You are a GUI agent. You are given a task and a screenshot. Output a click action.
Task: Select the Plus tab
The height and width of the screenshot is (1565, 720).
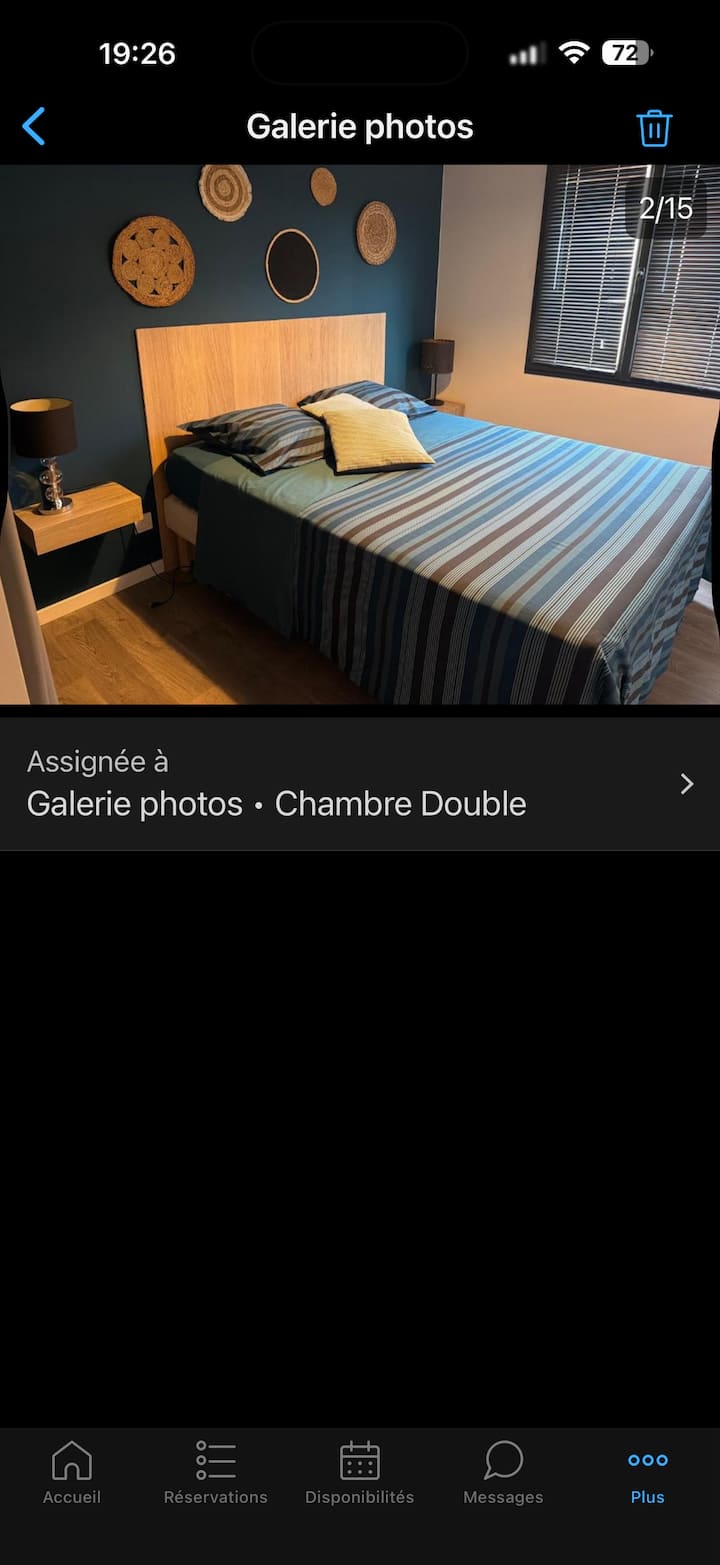(x=648, y=1473)
